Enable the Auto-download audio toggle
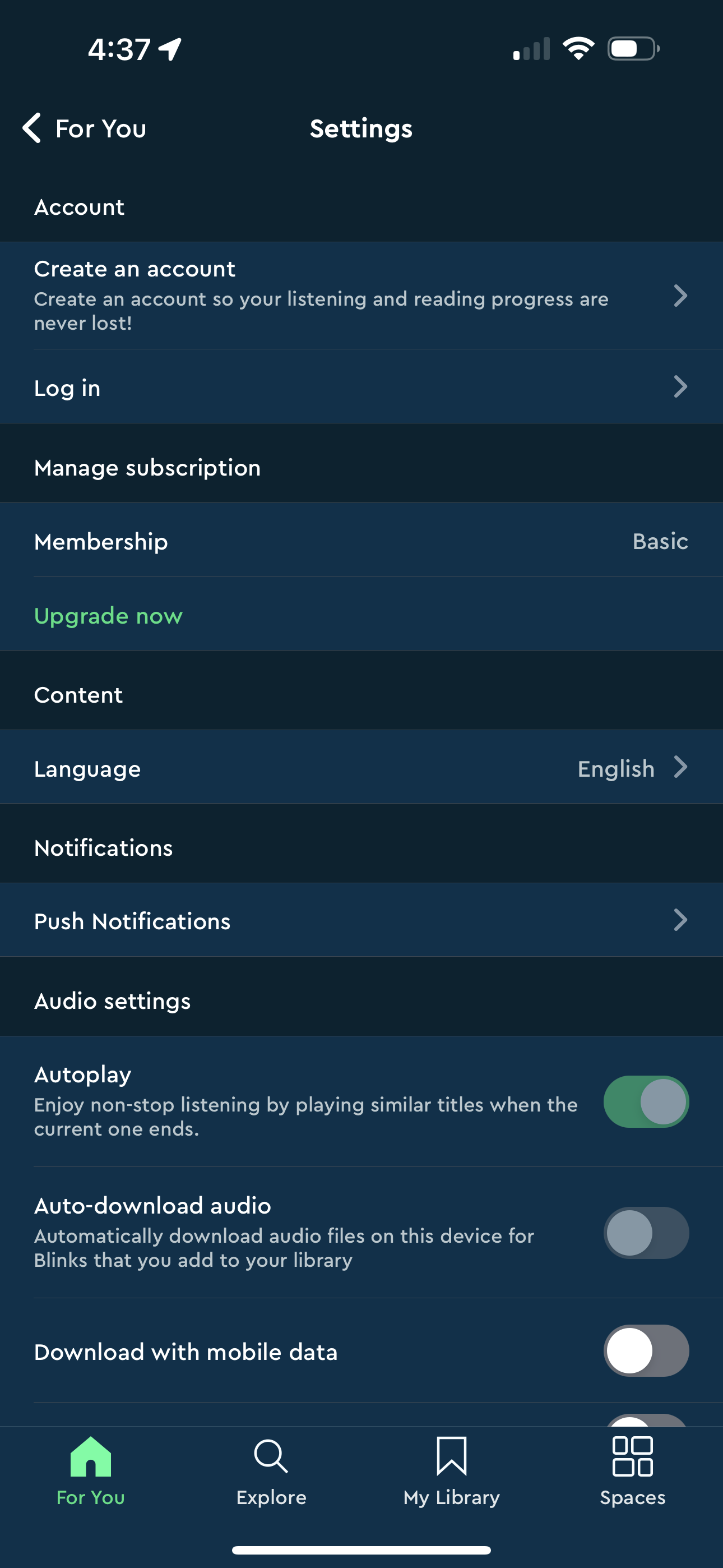Image resolution: width=723 pixels, height=1568 pixels. 645,1234
